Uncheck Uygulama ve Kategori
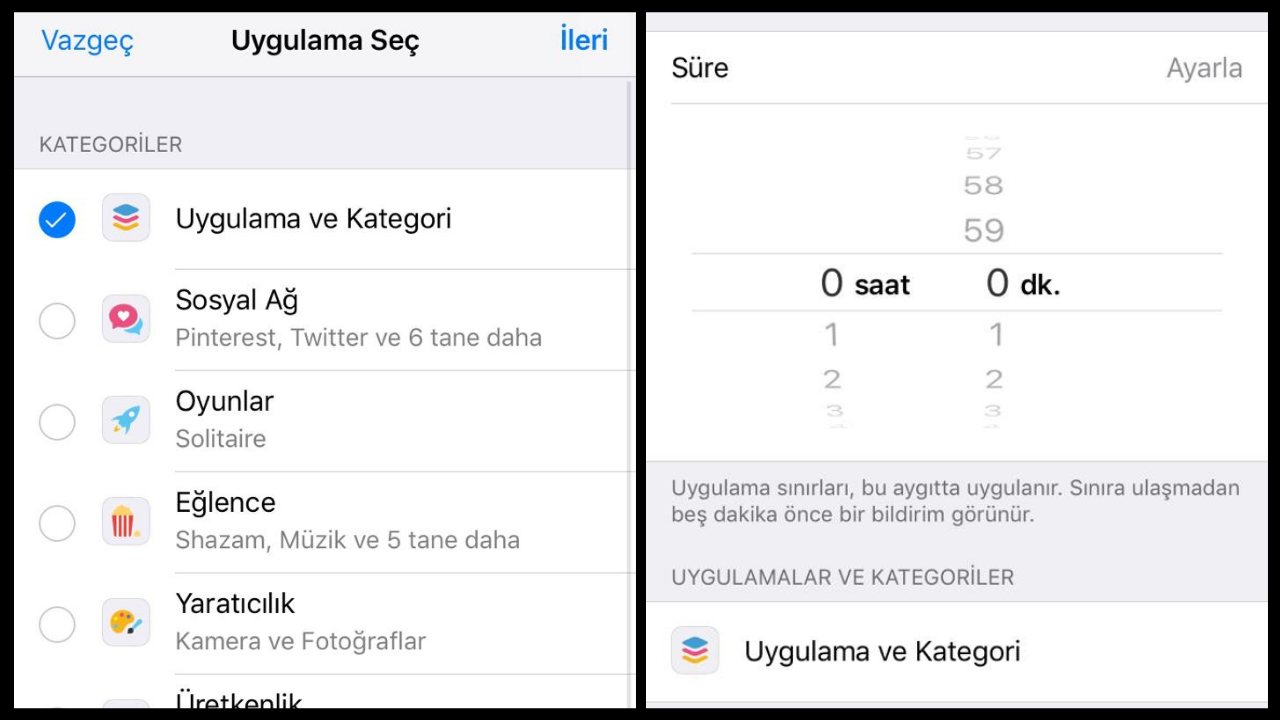 [57, 219]
